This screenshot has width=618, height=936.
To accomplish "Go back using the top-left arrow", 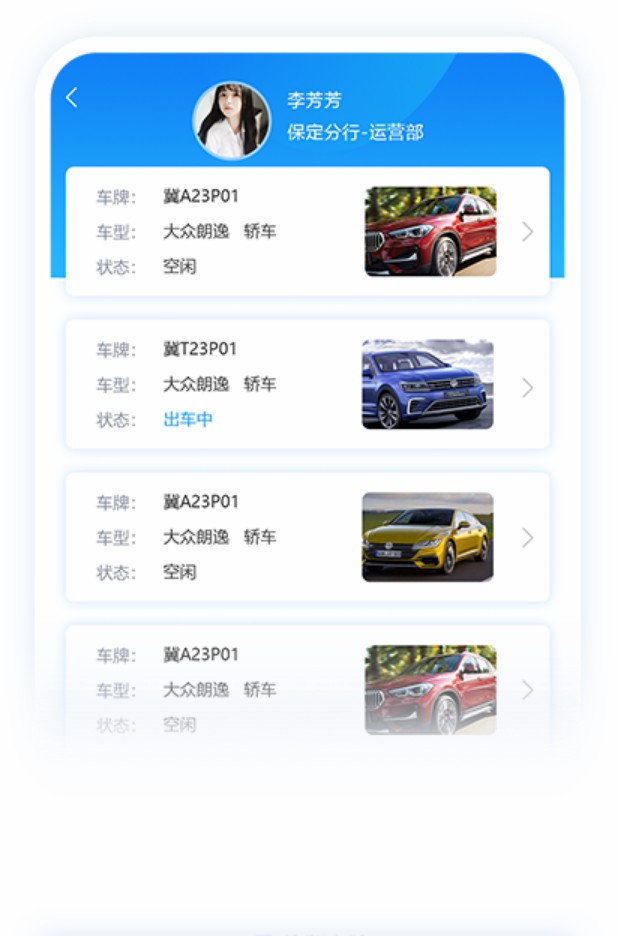I will point(72,98).
